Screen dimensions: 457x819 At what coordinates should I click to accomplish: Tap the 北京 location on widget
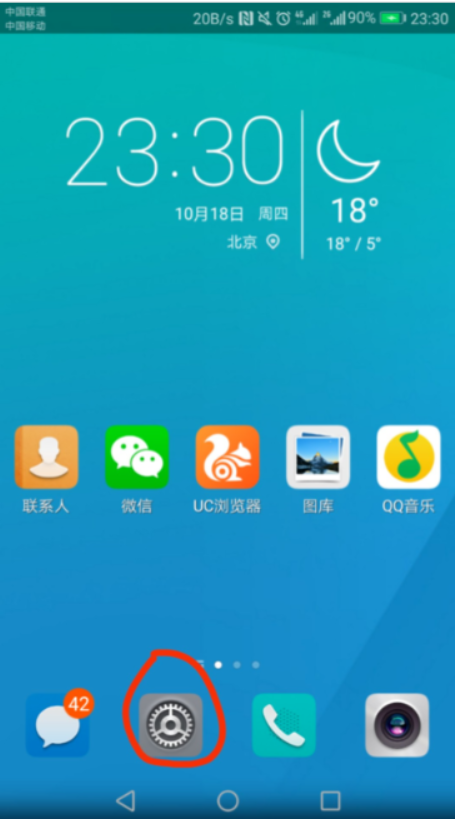click(x=253, y=242)
